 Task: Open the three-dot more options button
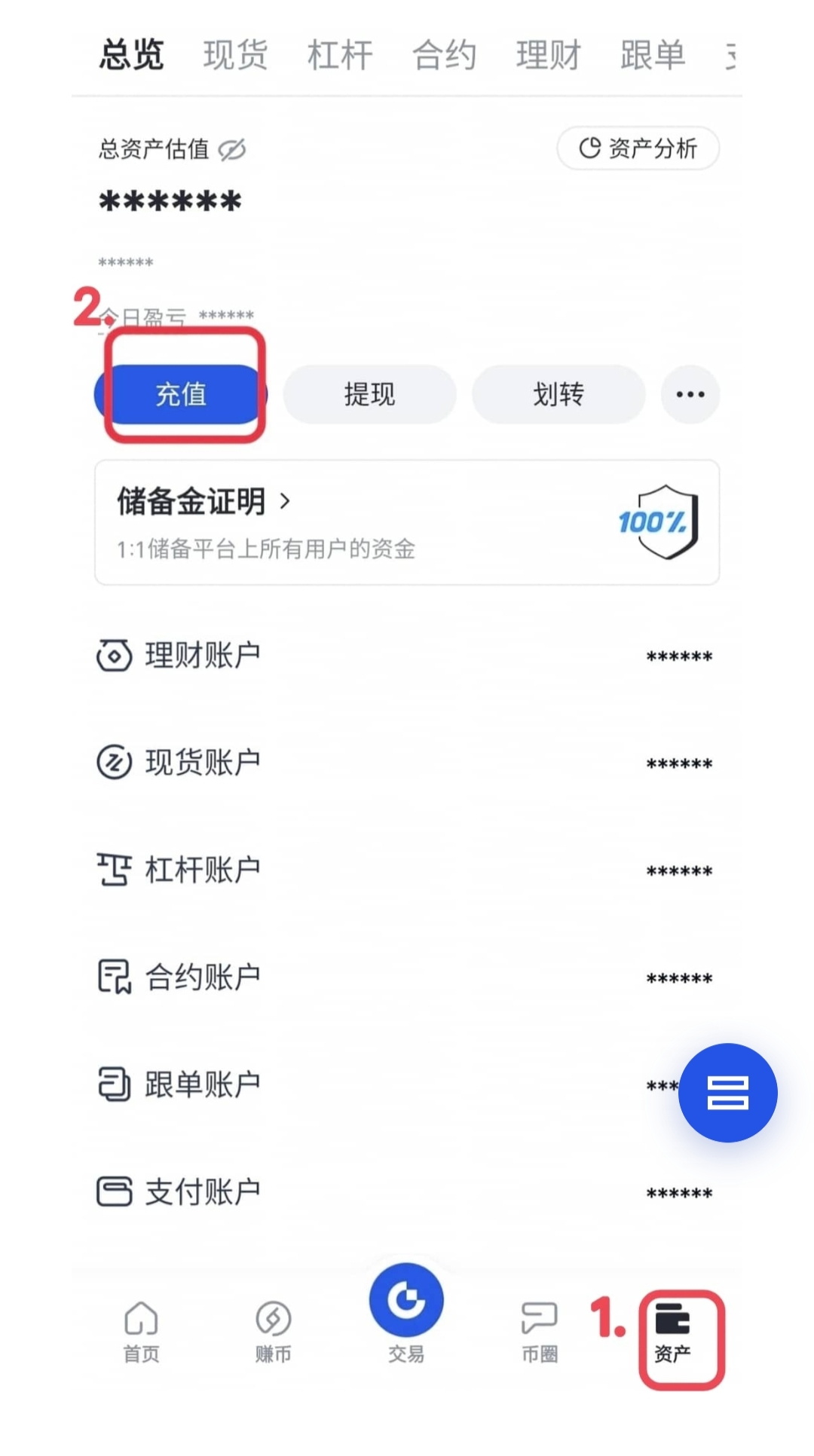(690, 394)
